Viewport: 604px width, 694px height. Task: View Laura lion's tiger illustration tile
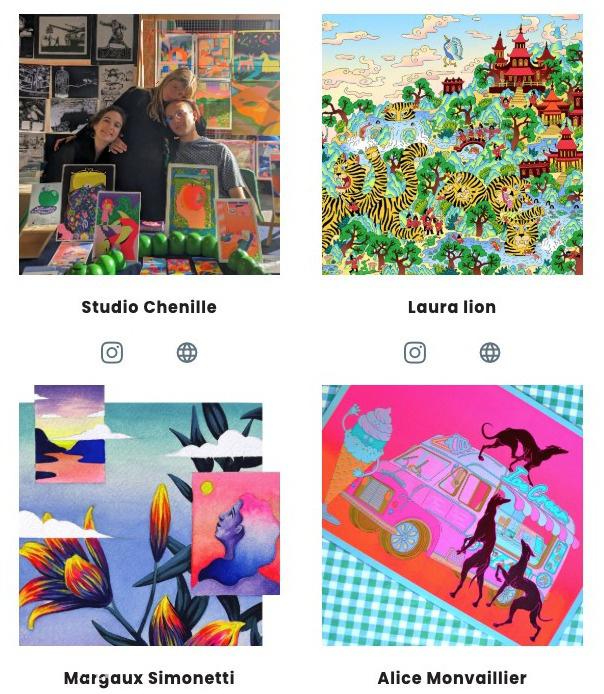(452, 144)
